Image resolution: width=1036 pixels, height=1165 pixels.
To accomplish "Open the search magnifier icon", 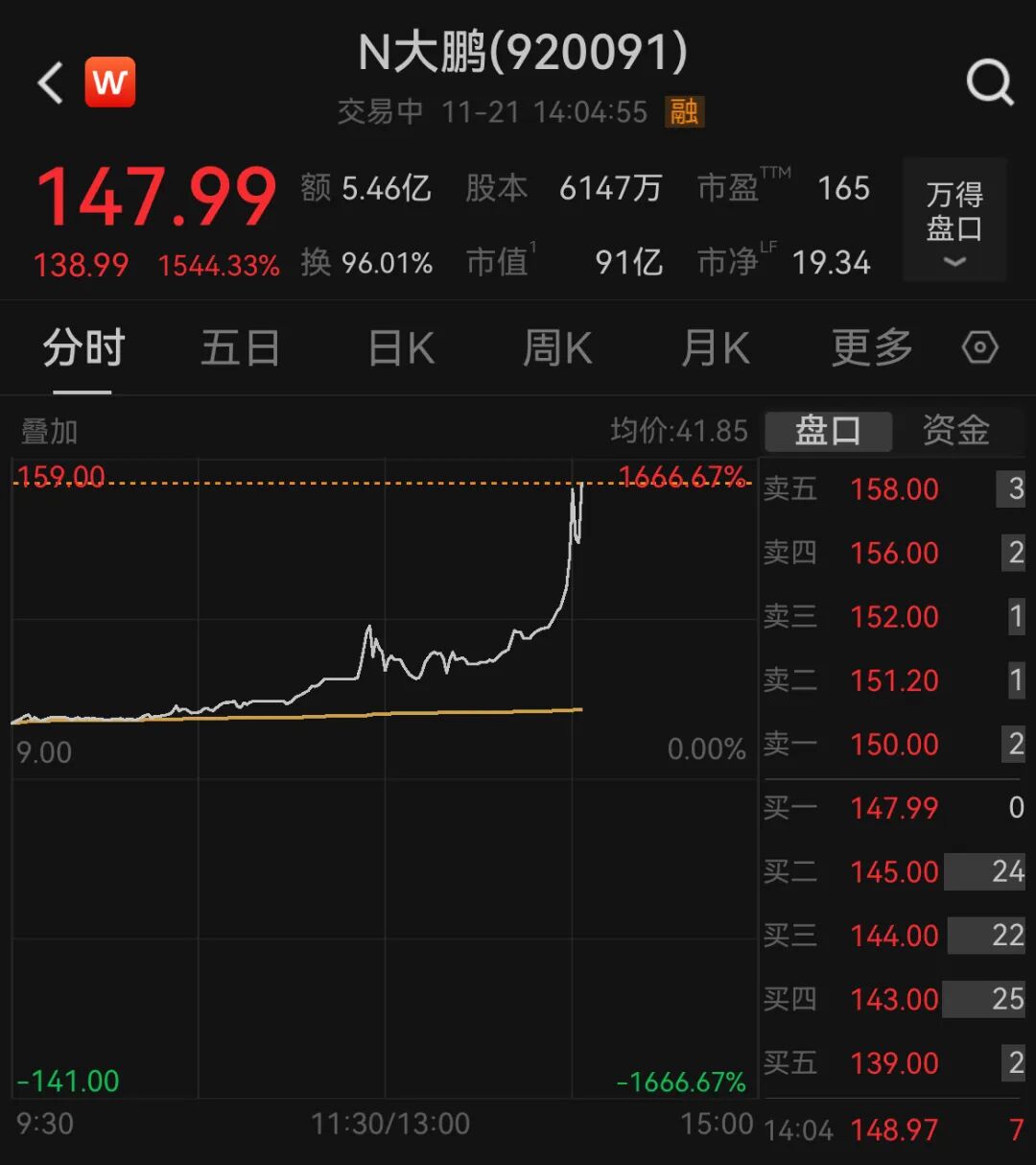I will tap(989, 83).
